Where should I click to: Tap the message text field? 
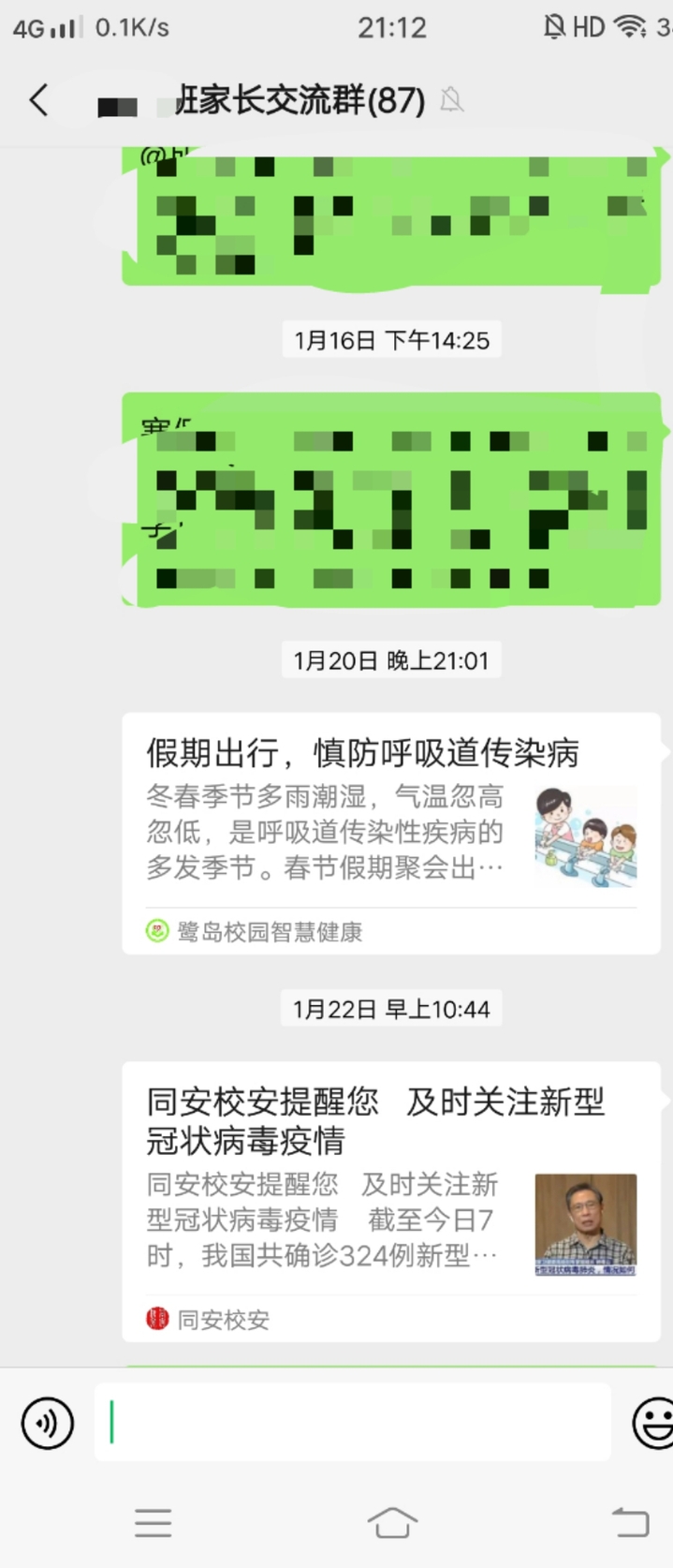tap(352, 1423)
